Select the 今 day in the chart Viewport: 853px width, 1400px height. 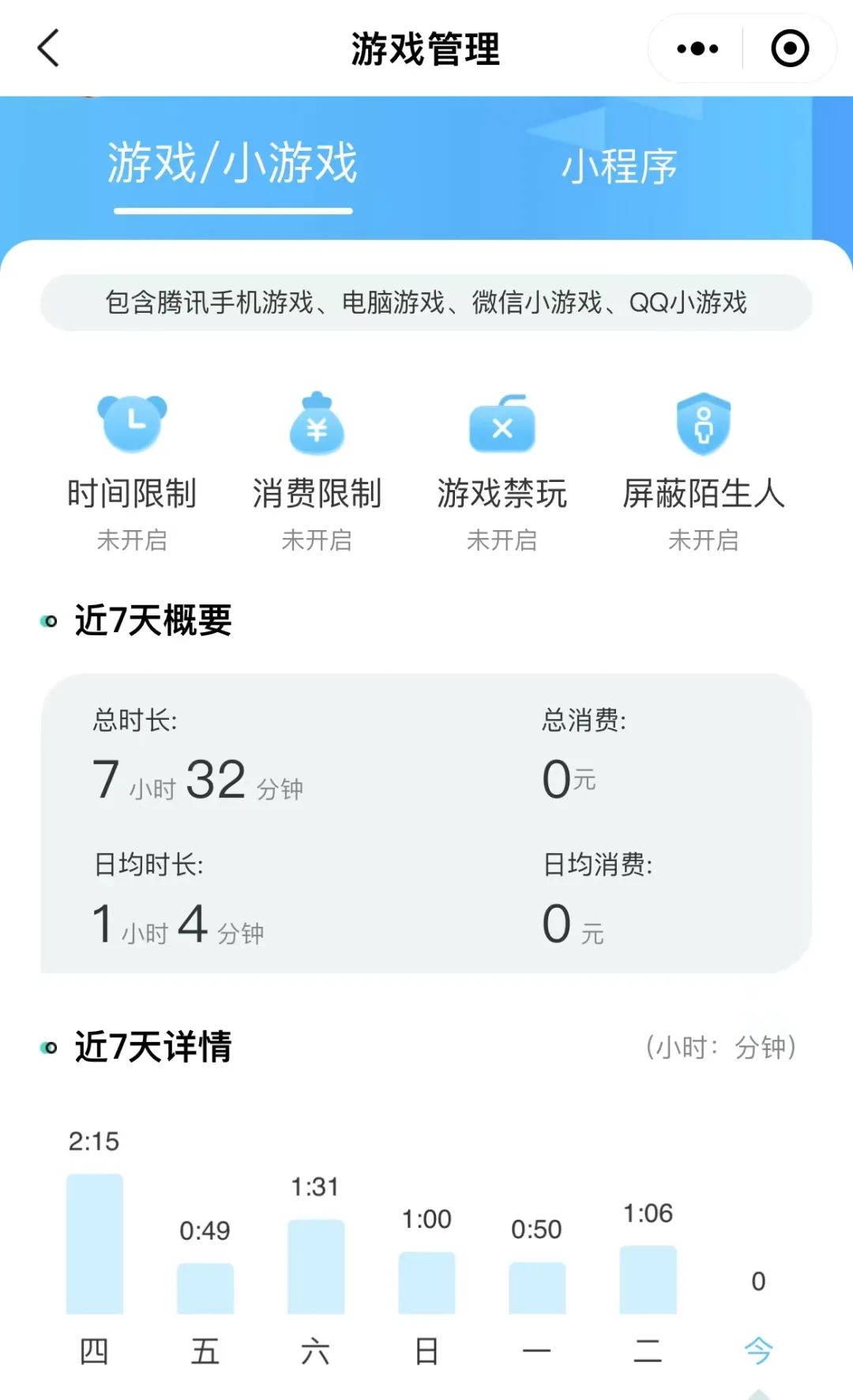[758, 1350]
